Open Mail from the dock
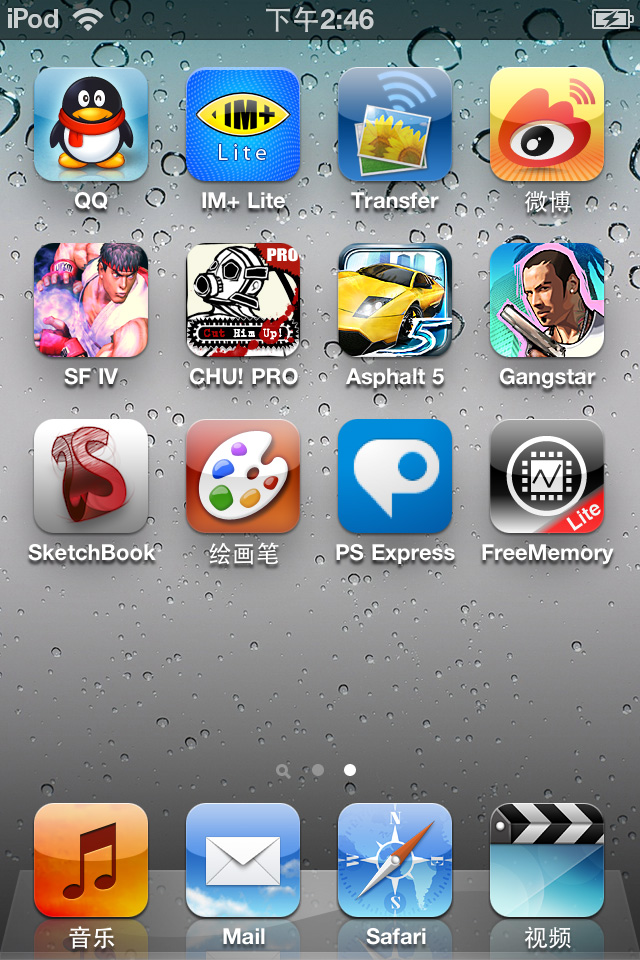640x960 pixels. 243,860
